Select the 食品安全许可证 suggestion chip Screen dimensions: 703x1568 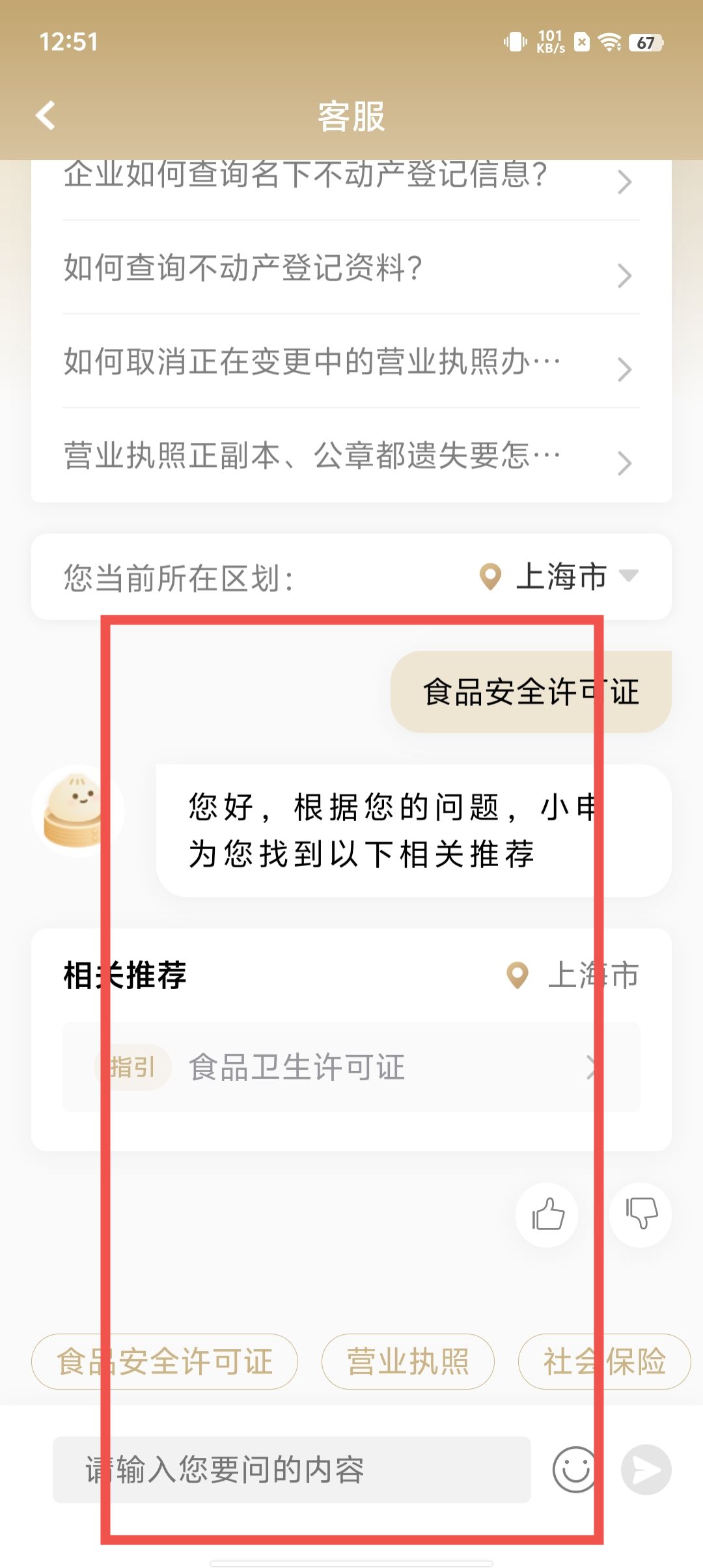[165, 1362]
